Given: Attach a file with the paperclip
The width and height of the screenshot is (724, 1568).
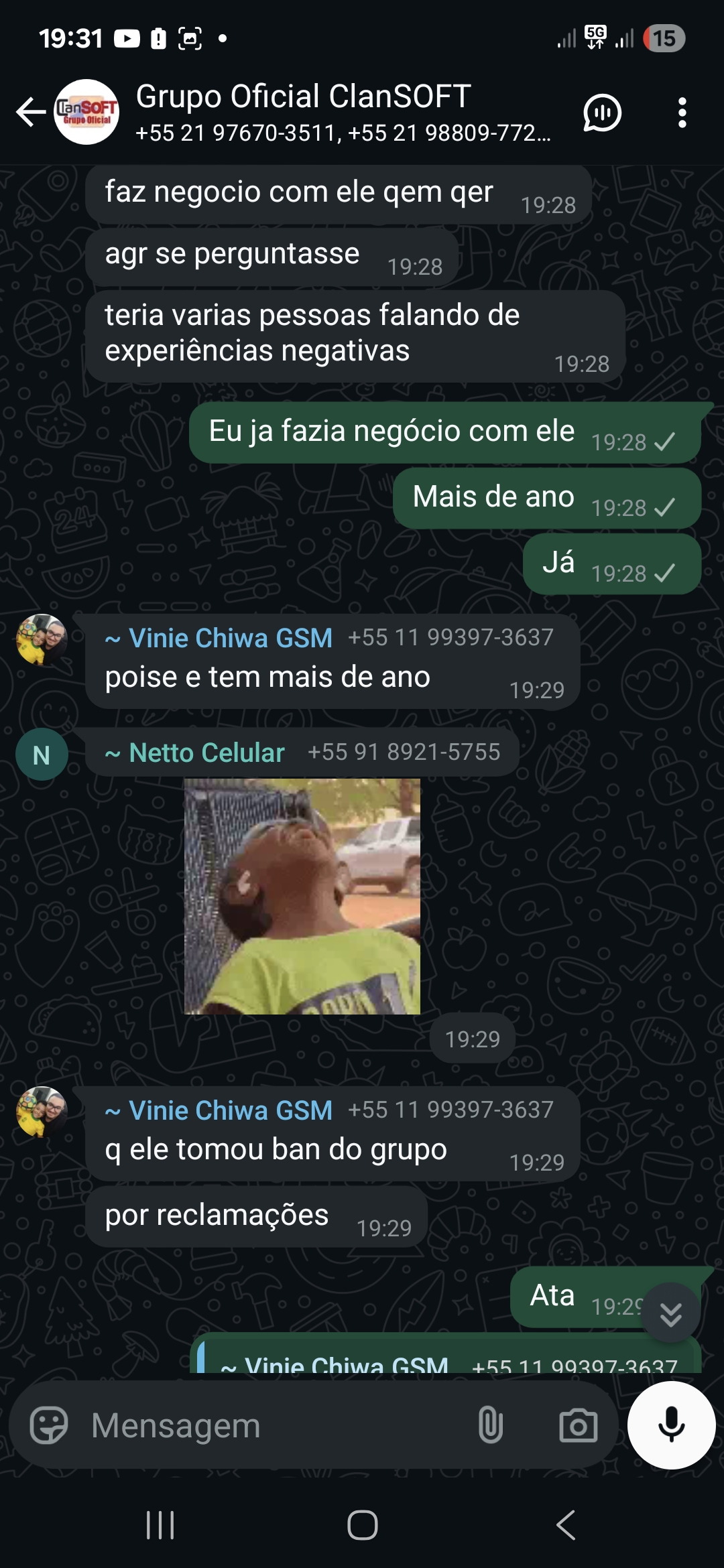Looking at the screenshot, I should click(491, 1425).
